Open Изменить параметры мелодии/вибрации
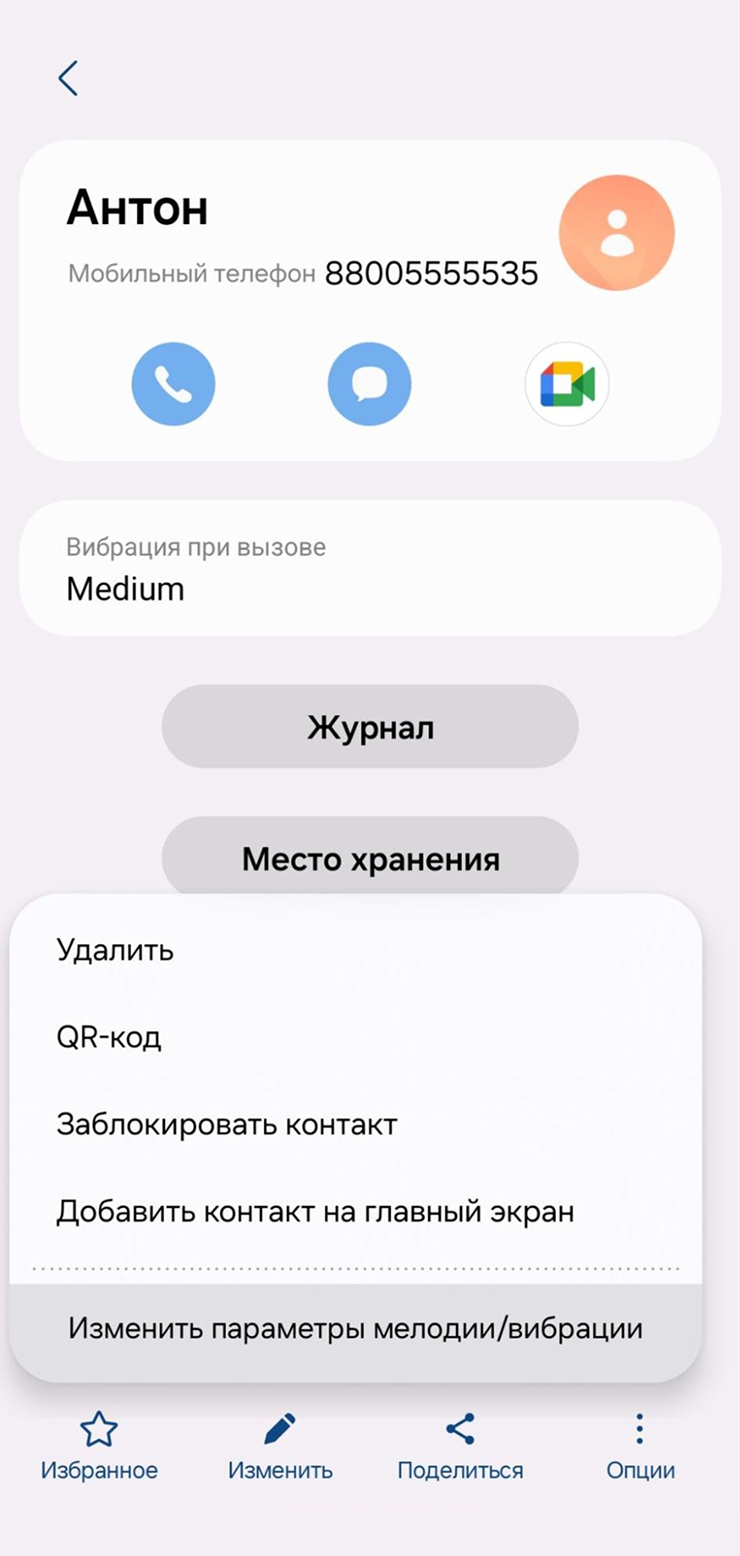 click(356, 1329)
